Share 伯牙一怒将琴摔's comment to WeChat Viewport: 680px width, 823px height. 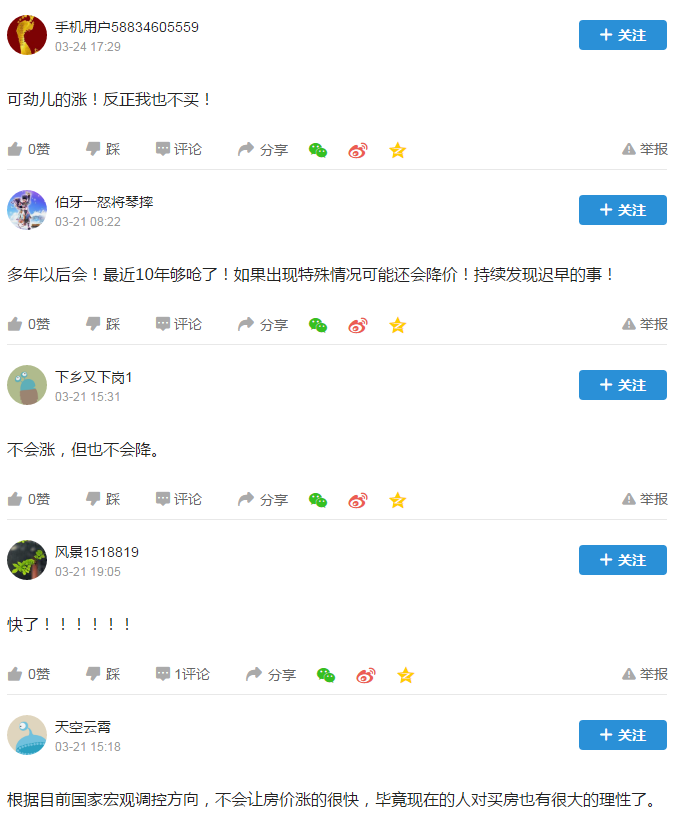[318, 325]
